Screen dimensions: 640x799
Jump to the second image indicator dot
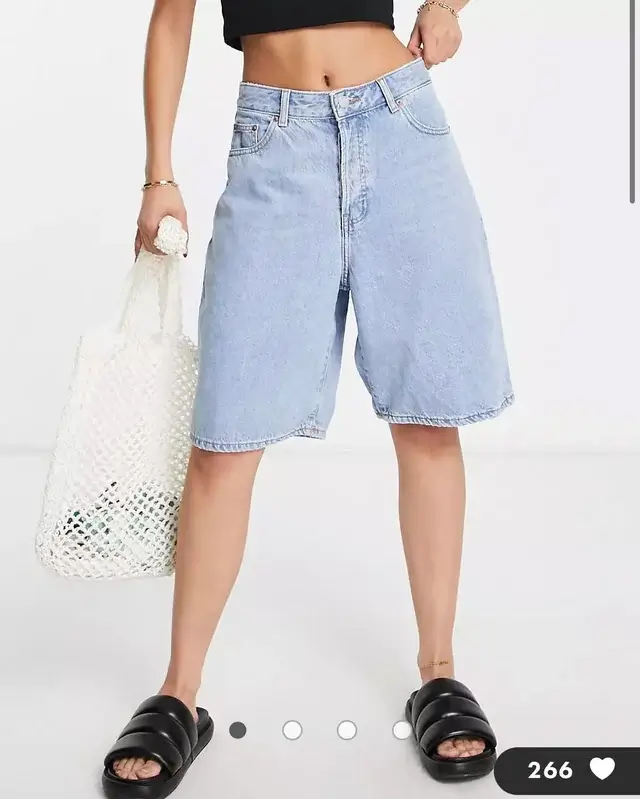[292, 730]
